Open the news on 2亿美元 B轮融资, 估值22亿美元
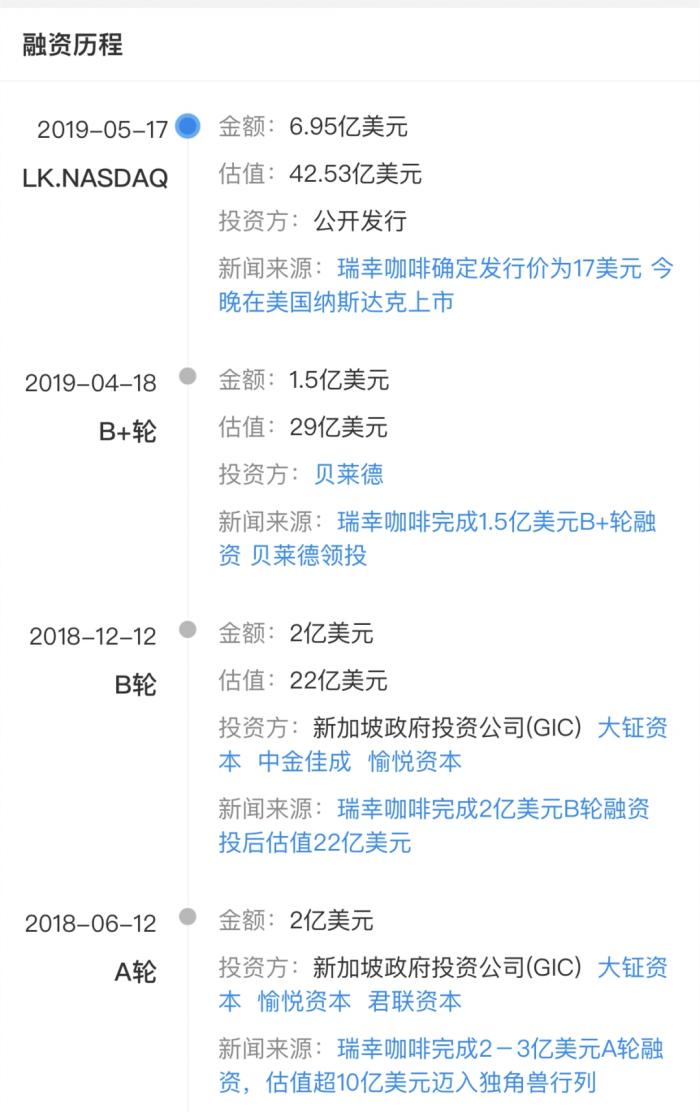Viewport: 700px width, 1112px height. click(493, 808)
